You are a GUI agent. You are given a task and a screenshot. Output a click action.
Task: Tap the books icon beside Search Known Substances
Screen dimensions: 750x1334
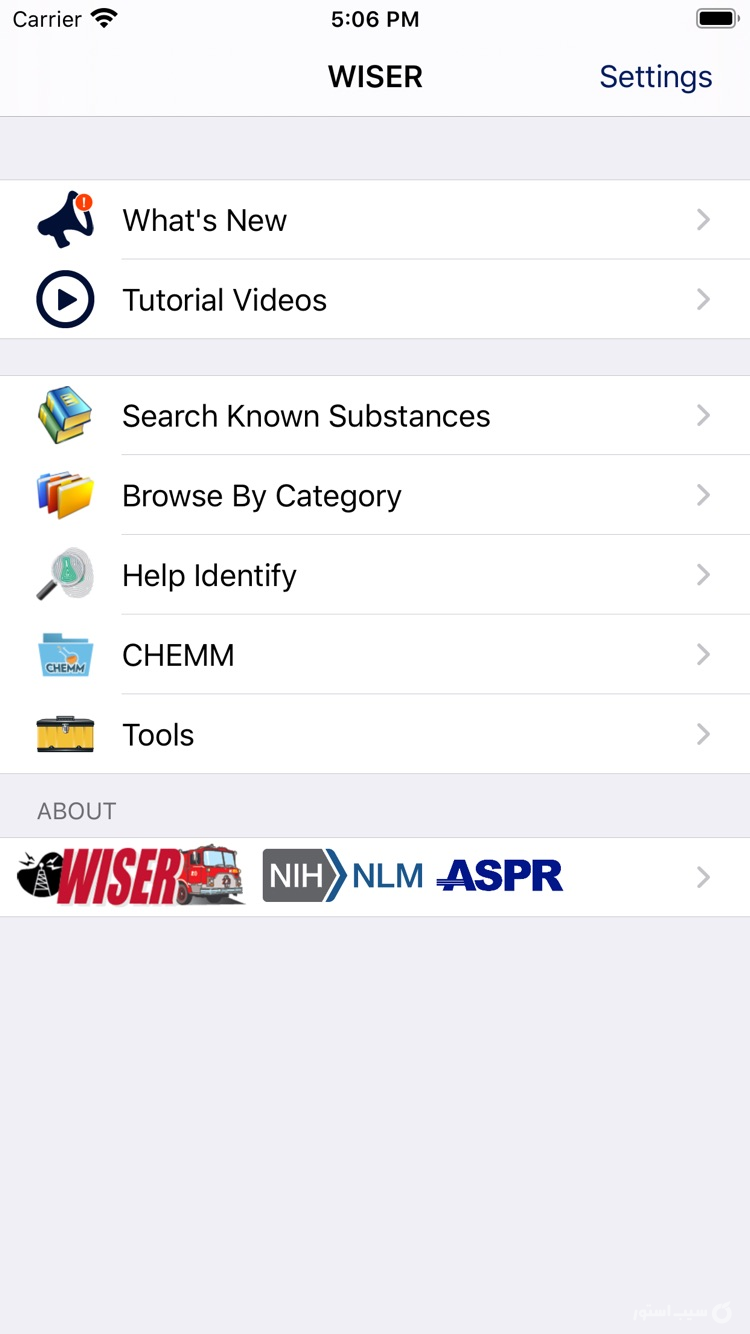(64, 415)
